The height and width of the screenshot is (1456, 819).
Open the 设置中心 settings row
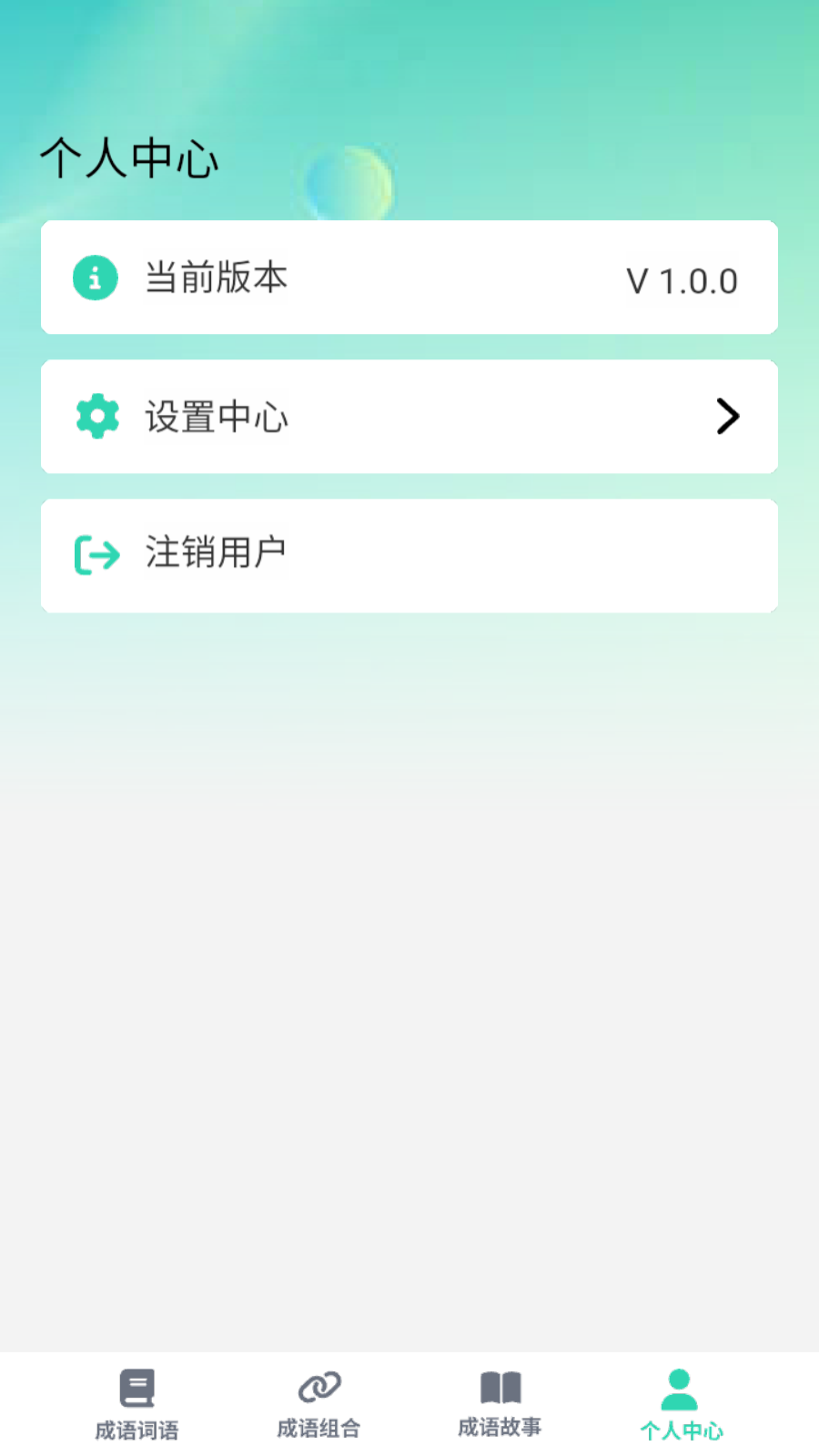409,417
